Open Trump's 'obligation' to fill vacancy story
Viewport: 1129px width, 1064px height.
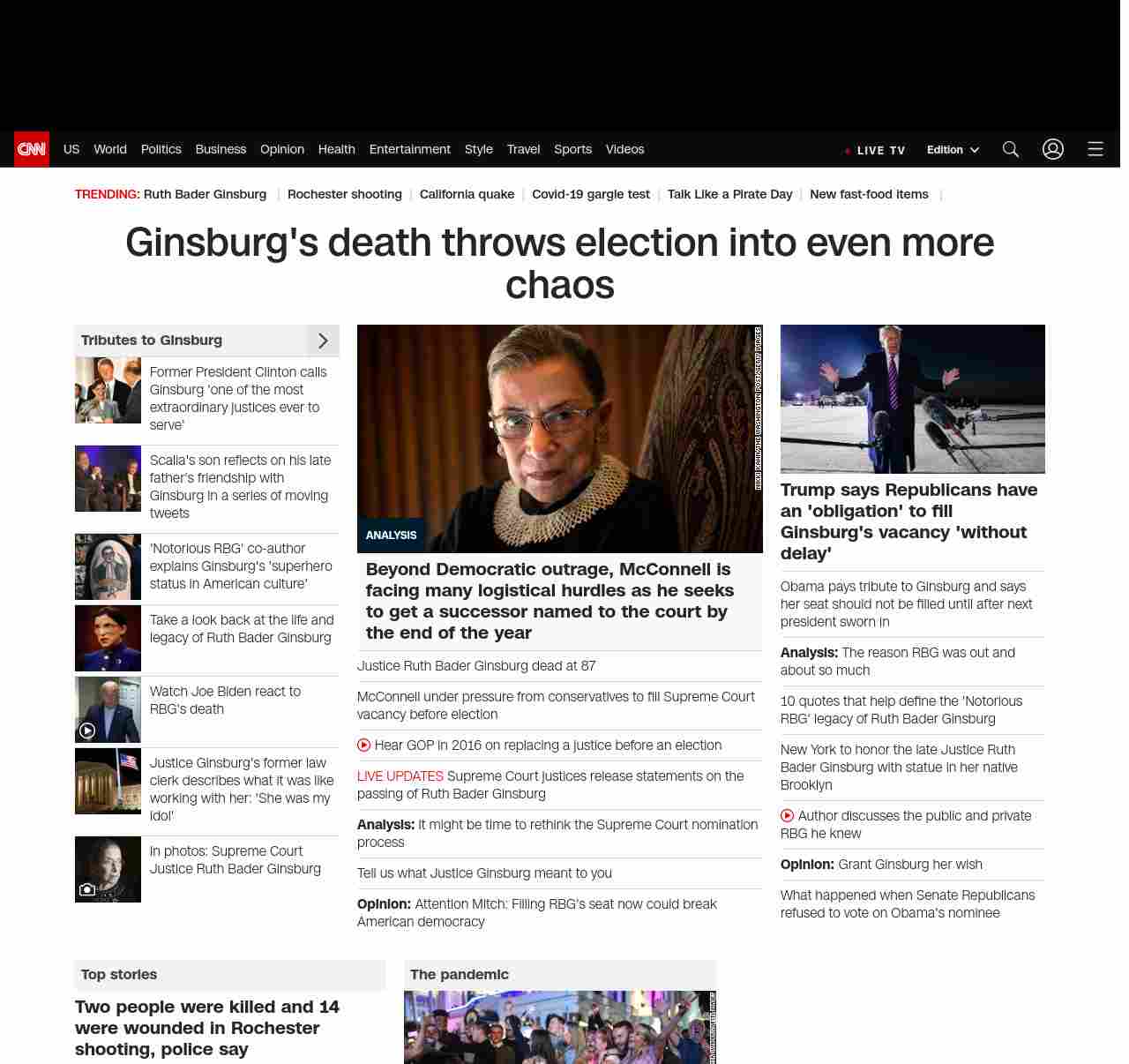click(909, 521)
